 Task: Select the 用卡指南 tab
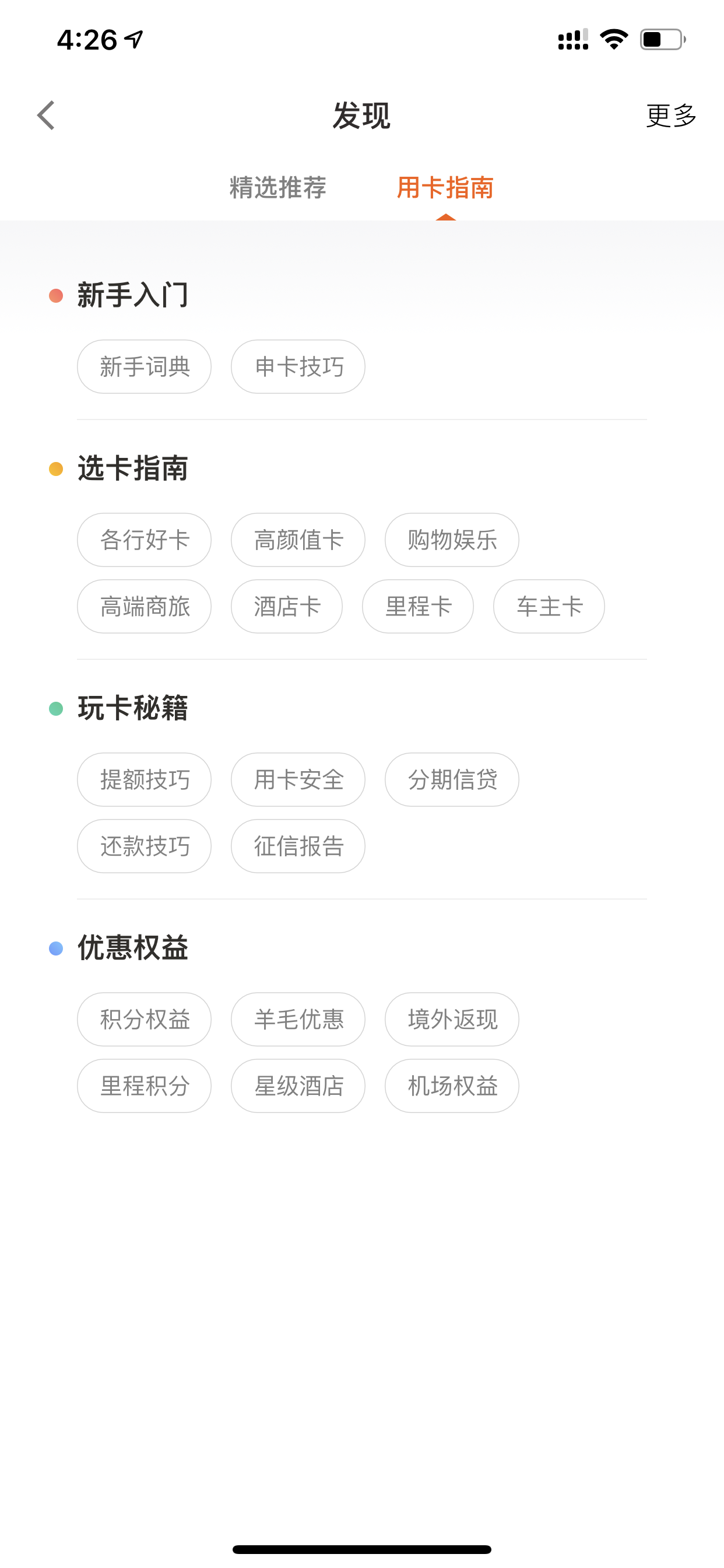(x=445, y=187)
